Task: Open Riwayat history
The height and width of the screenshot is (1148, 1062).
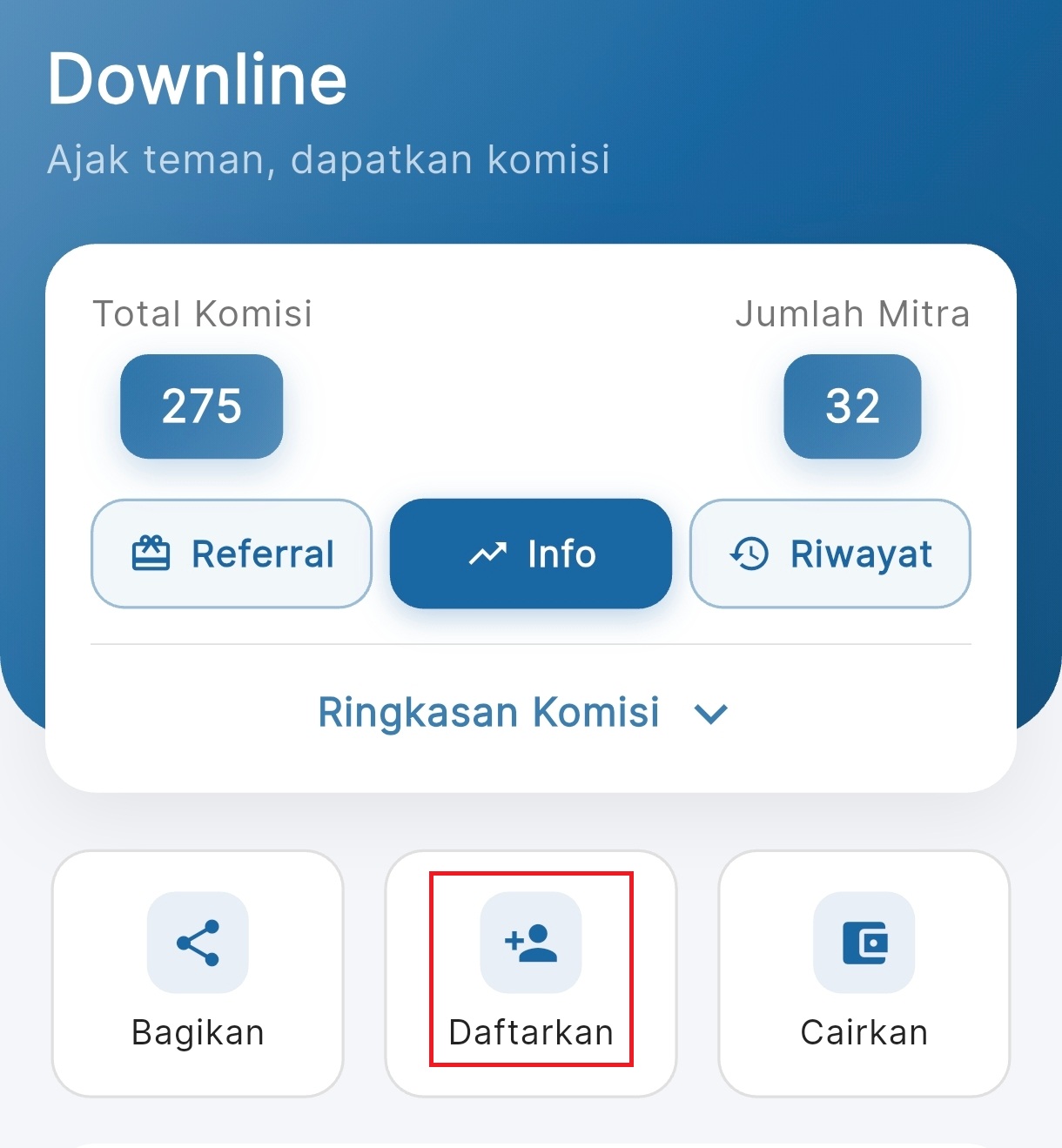Action: pos(830,554)
